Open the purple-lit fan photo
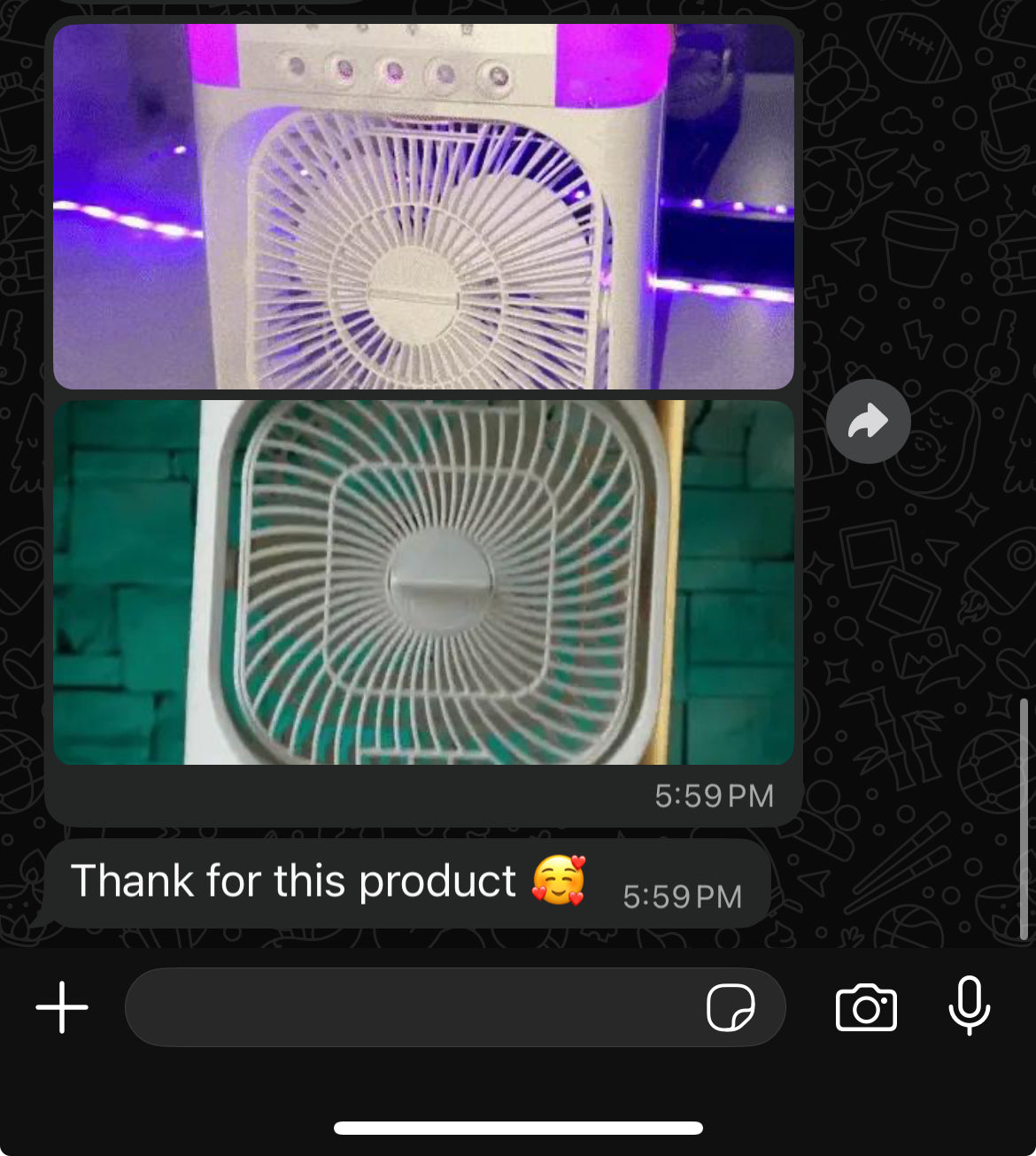The width and height of the screenshot is (1036, 1156). click(423, 207)
